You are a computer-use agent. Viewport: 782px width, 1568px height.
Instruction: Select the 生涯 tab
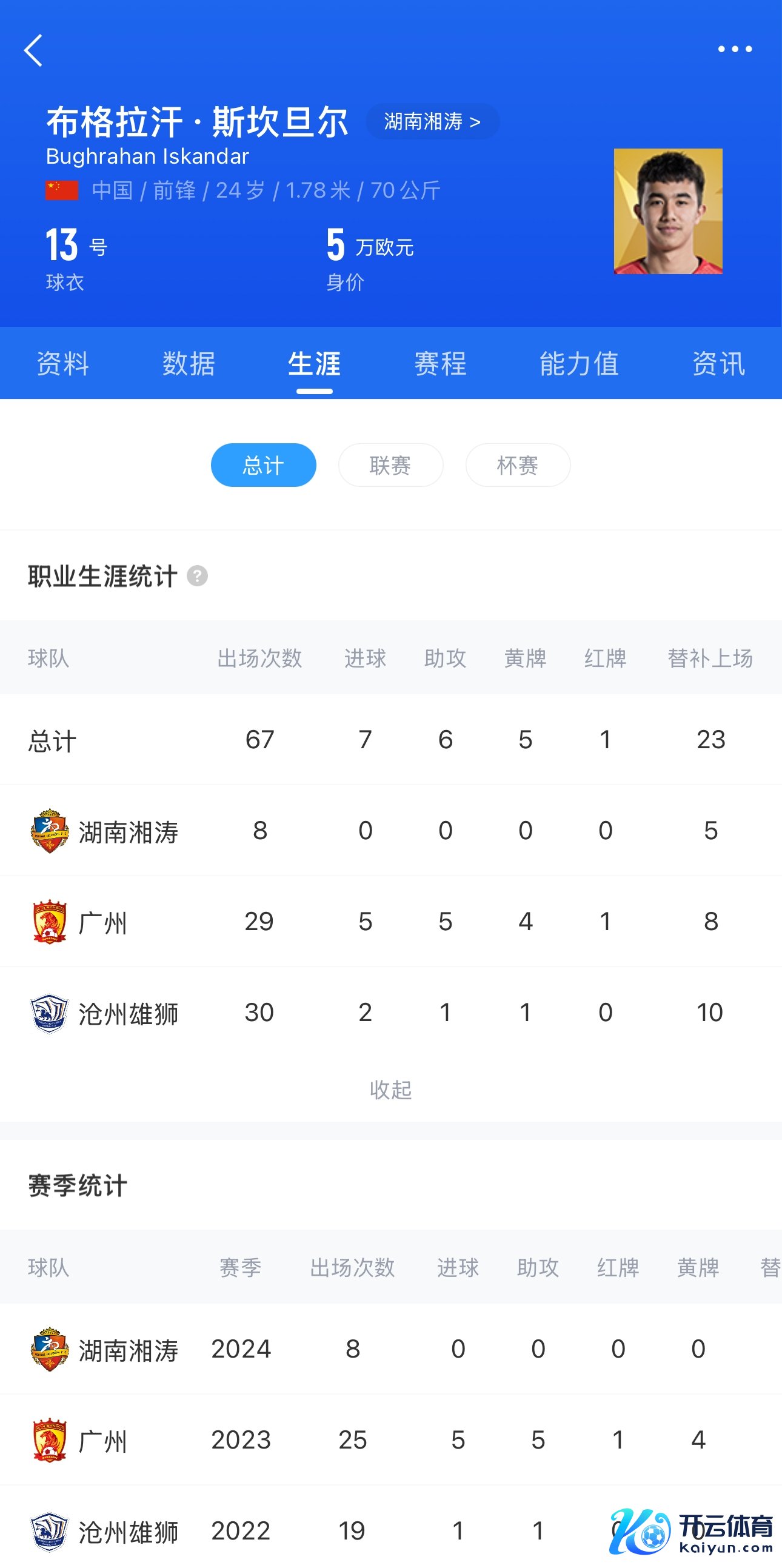coord(314,364)
